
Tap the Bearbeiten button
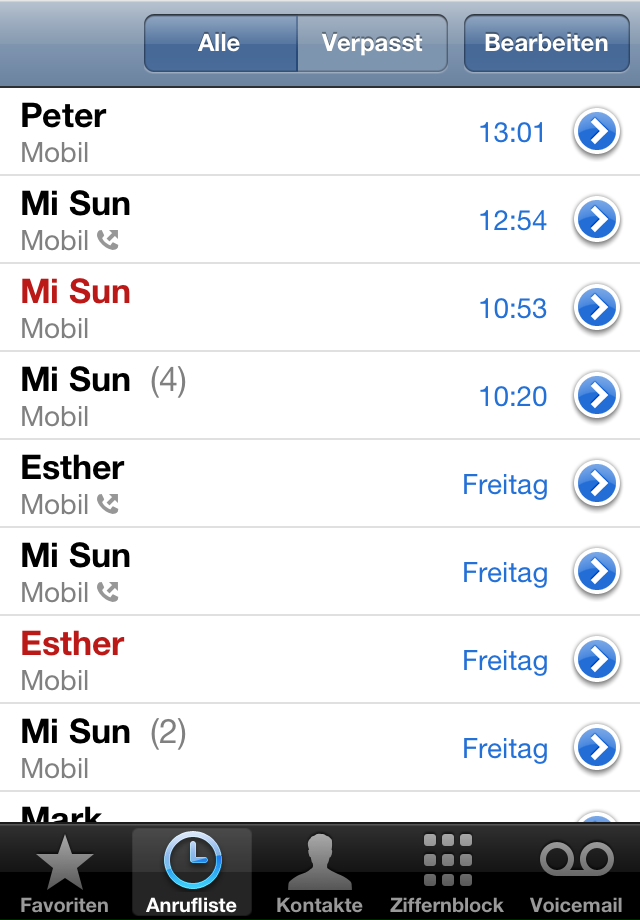[x=546, y=44]
